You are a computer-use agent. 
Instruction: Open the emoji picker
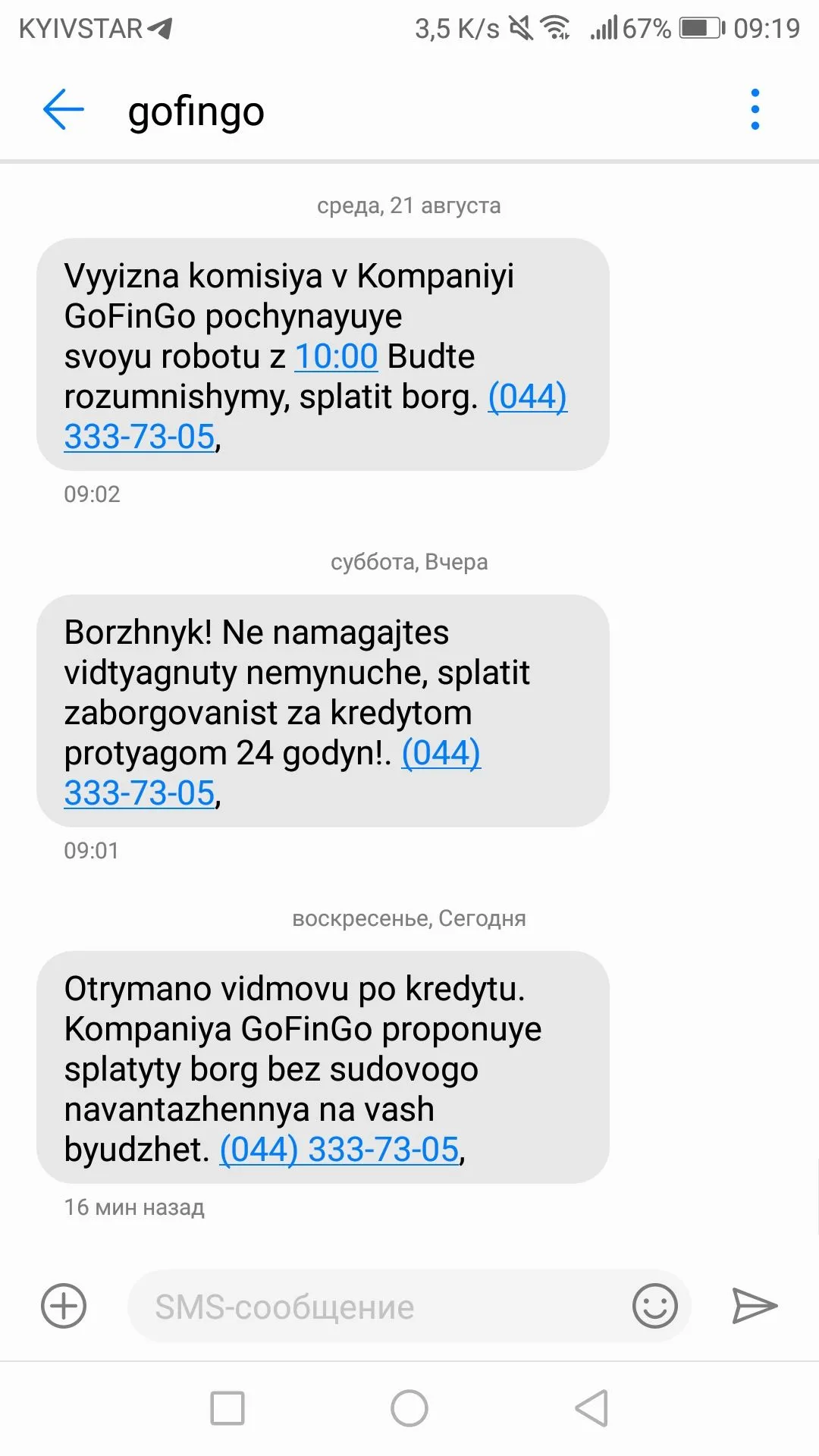pyautogui.click(x=654, y=1306)
